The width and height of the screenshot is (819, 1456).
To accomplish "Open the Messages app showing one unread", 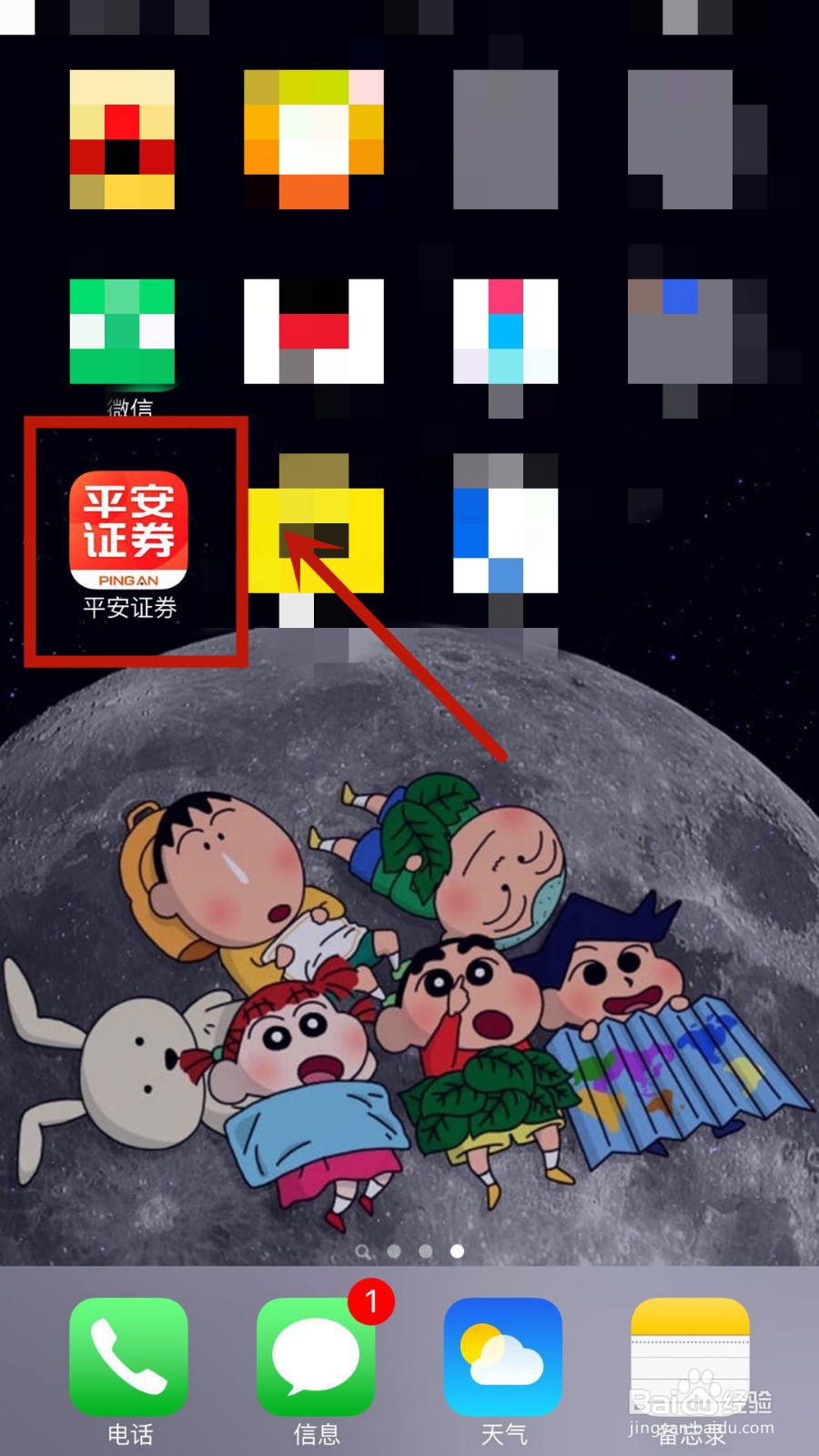I will (317, 1356).
